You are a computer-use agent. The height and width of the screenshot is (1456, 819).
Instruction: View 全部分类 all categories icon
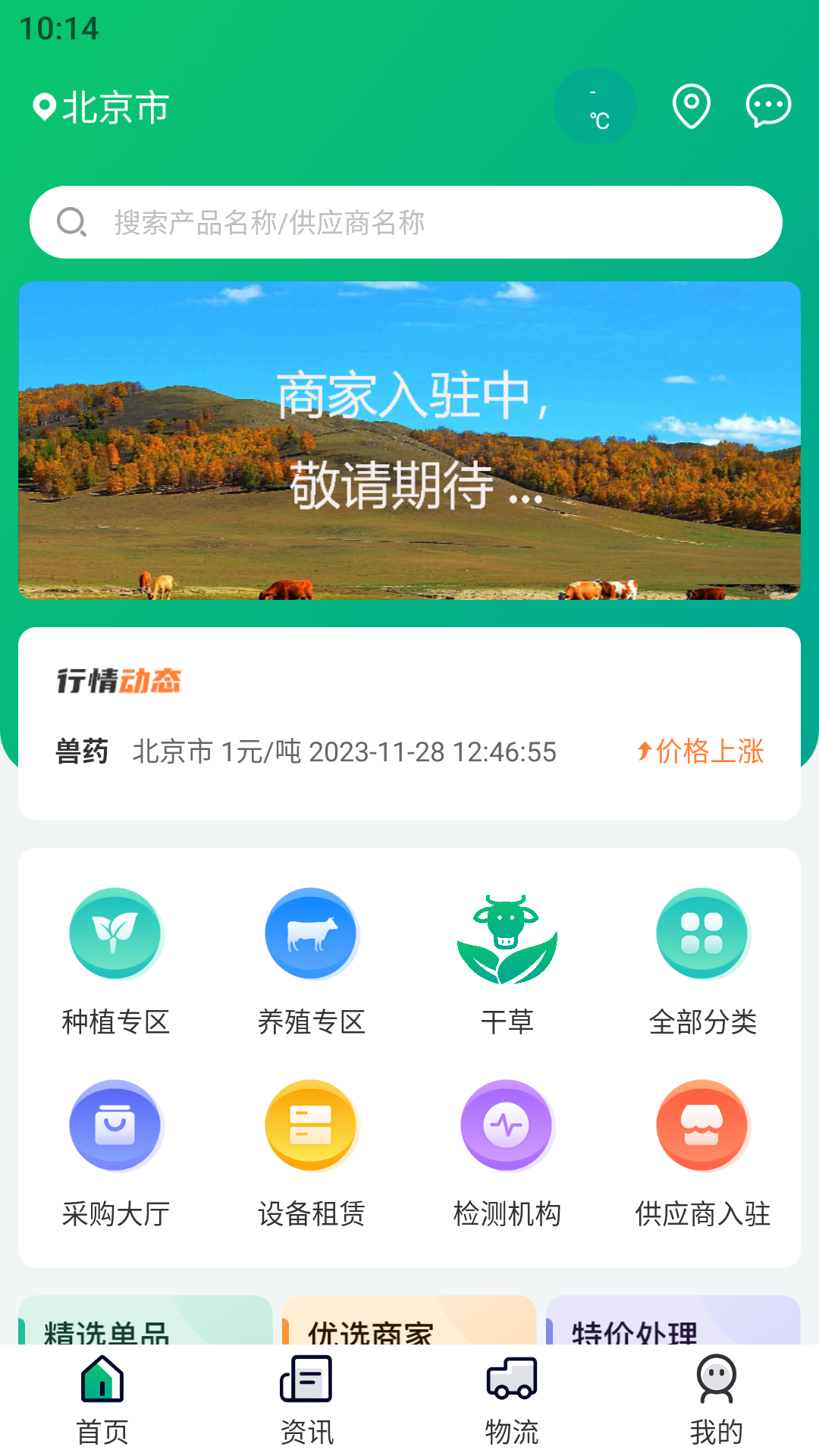point(702,957)
